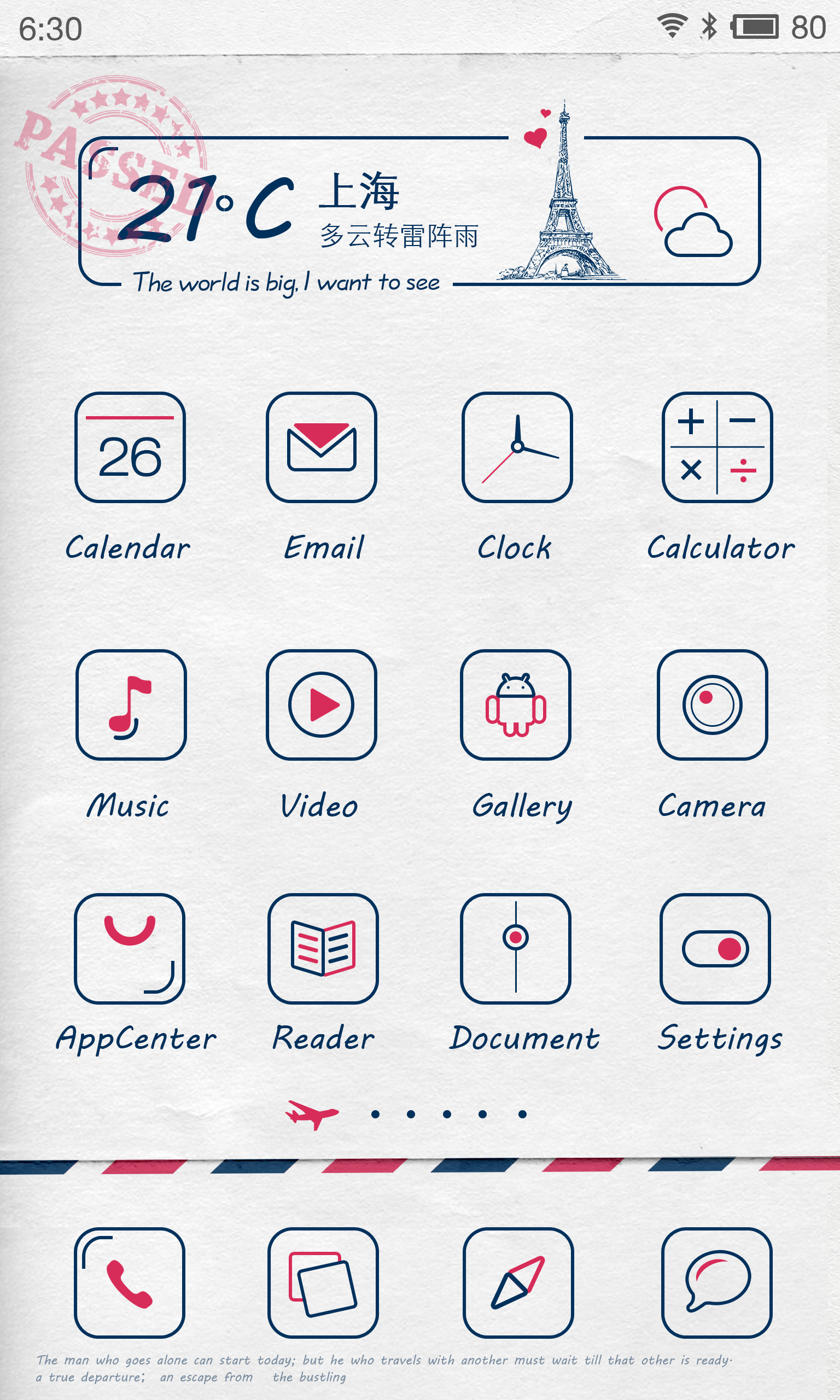Launch the Camera app

[x=712, y=704]
